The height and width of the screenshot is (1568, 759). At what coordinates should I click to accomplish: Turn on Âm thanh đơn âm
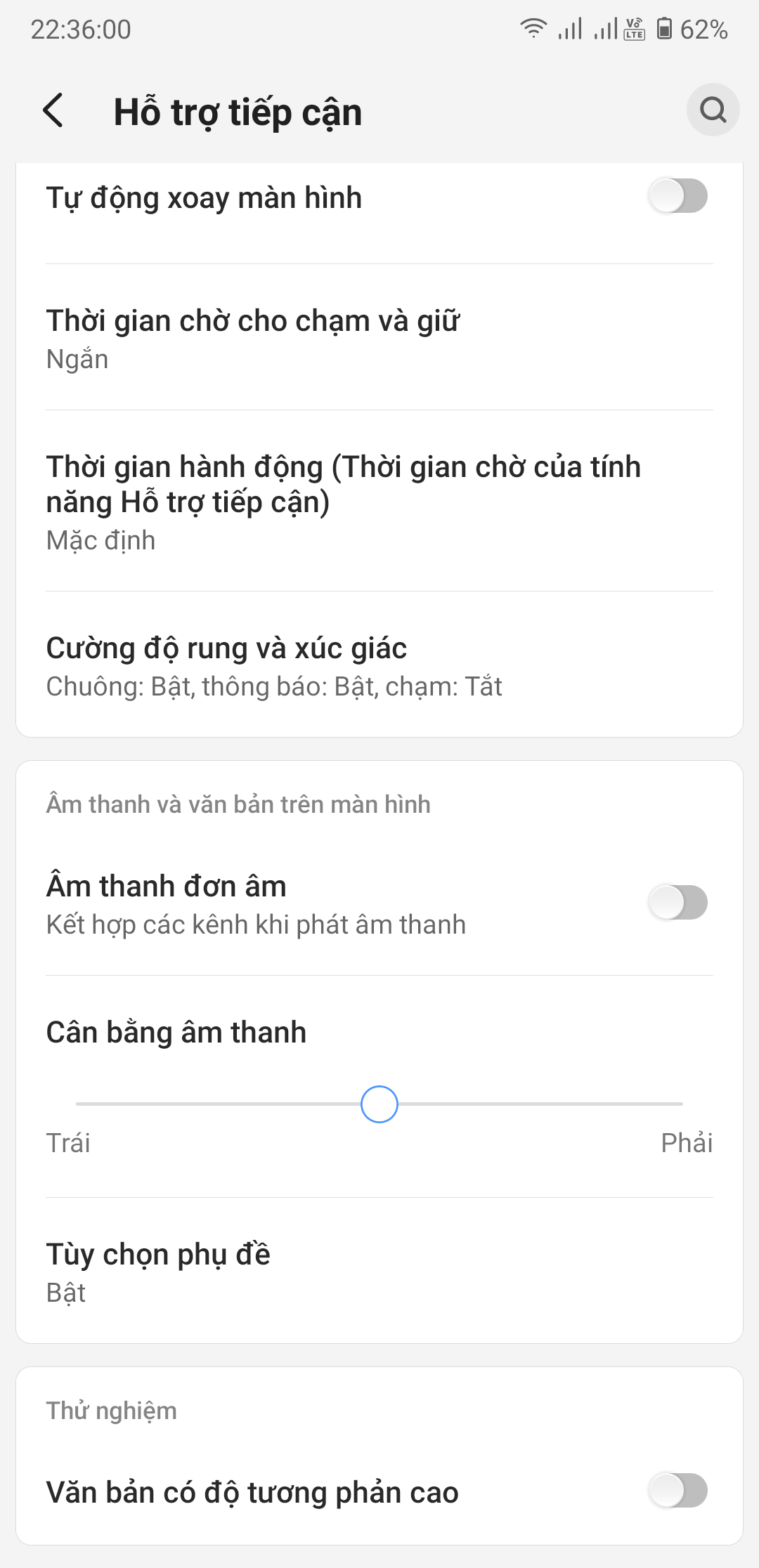click(x=677, y=903)
